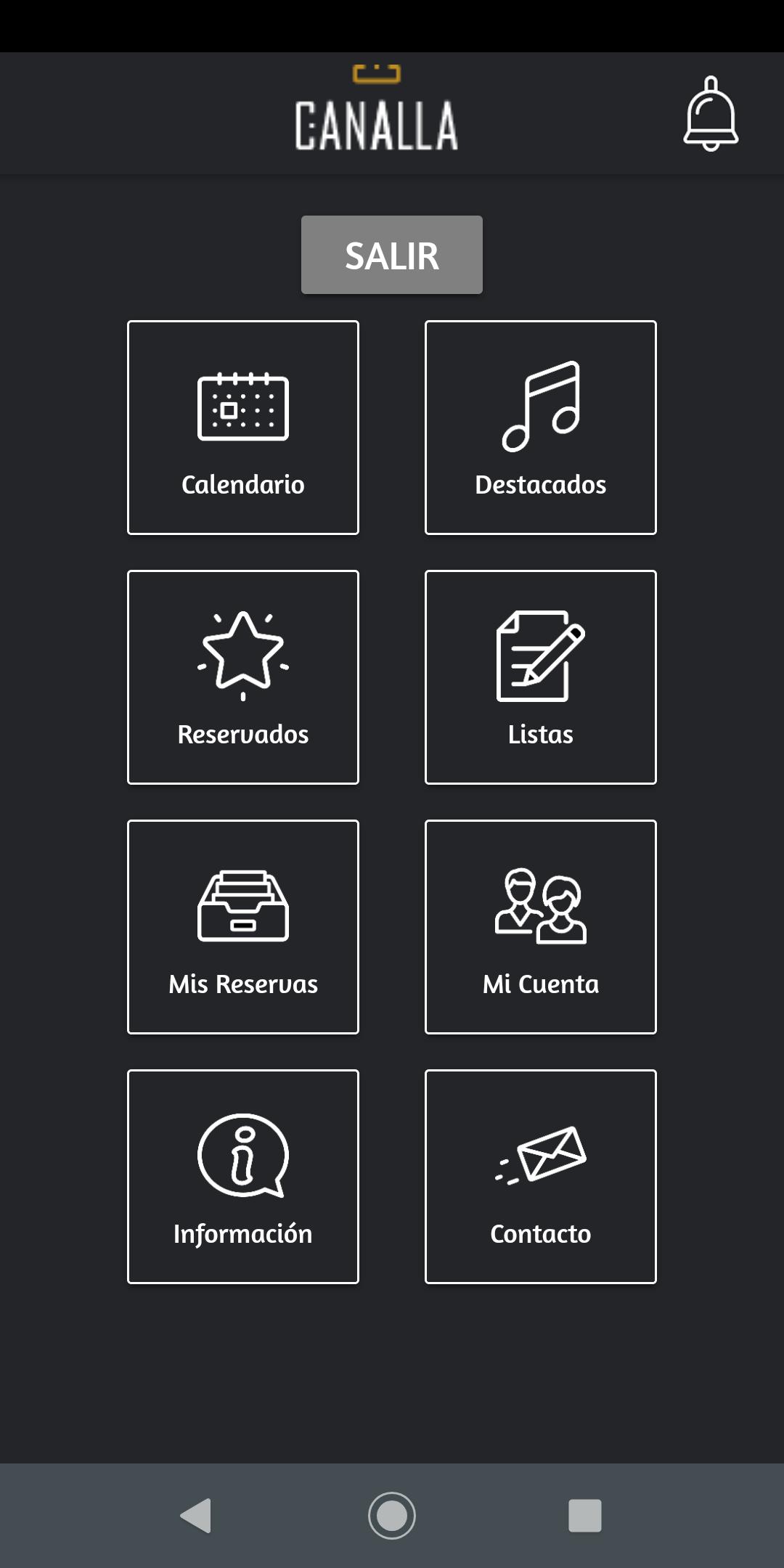Open the Listas tile

540,677
